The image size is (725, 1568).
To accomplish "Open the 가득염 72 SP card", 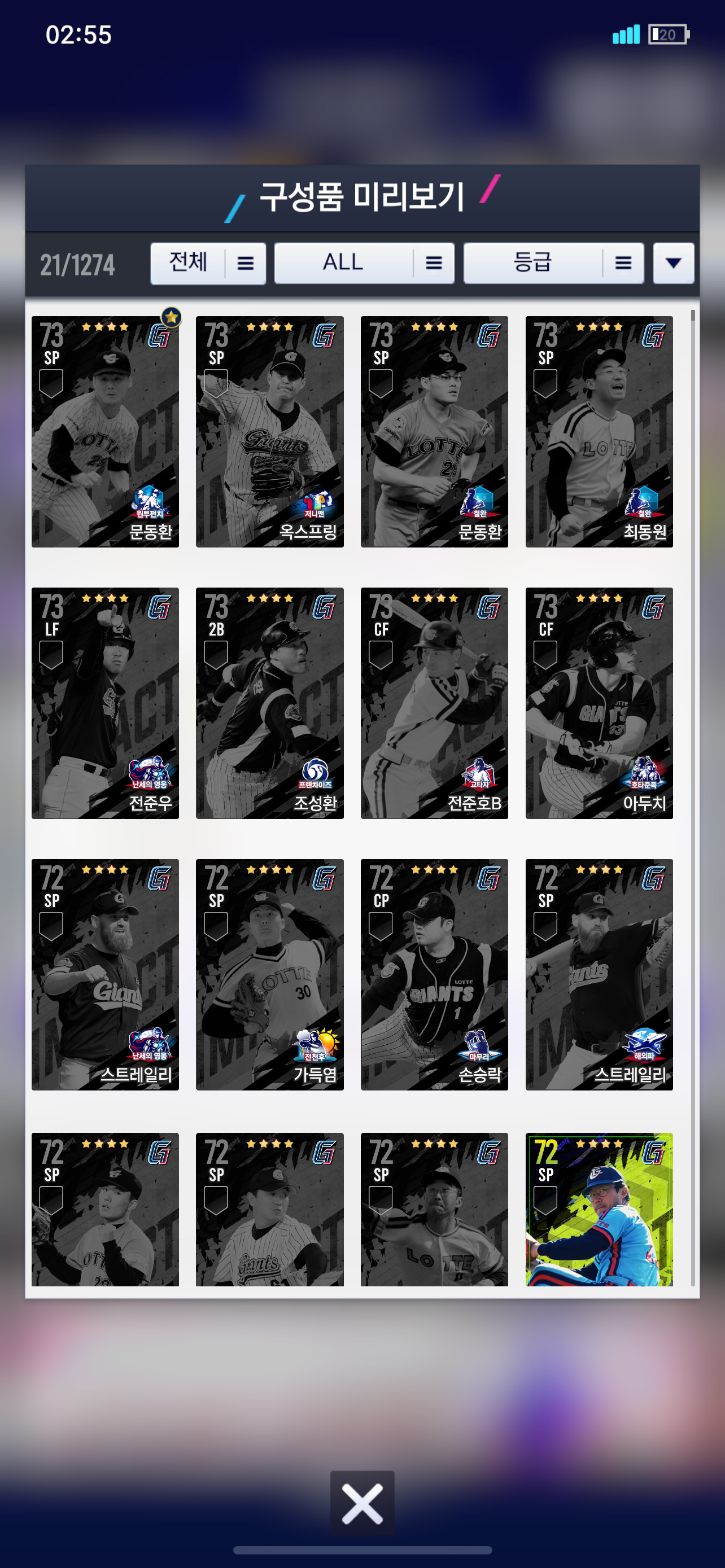I will (x=270, y=975).
